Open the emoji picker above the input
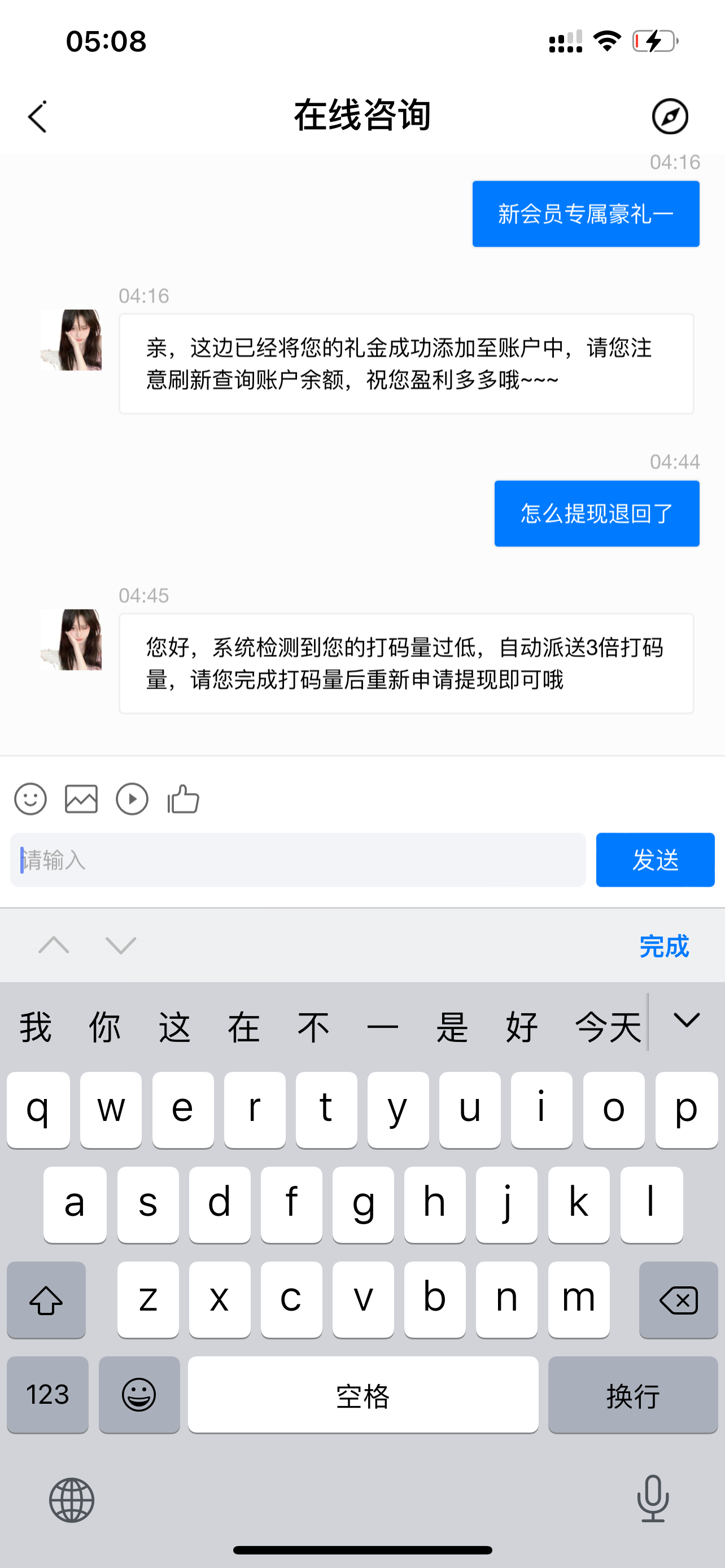 click(x=30, y=799)
